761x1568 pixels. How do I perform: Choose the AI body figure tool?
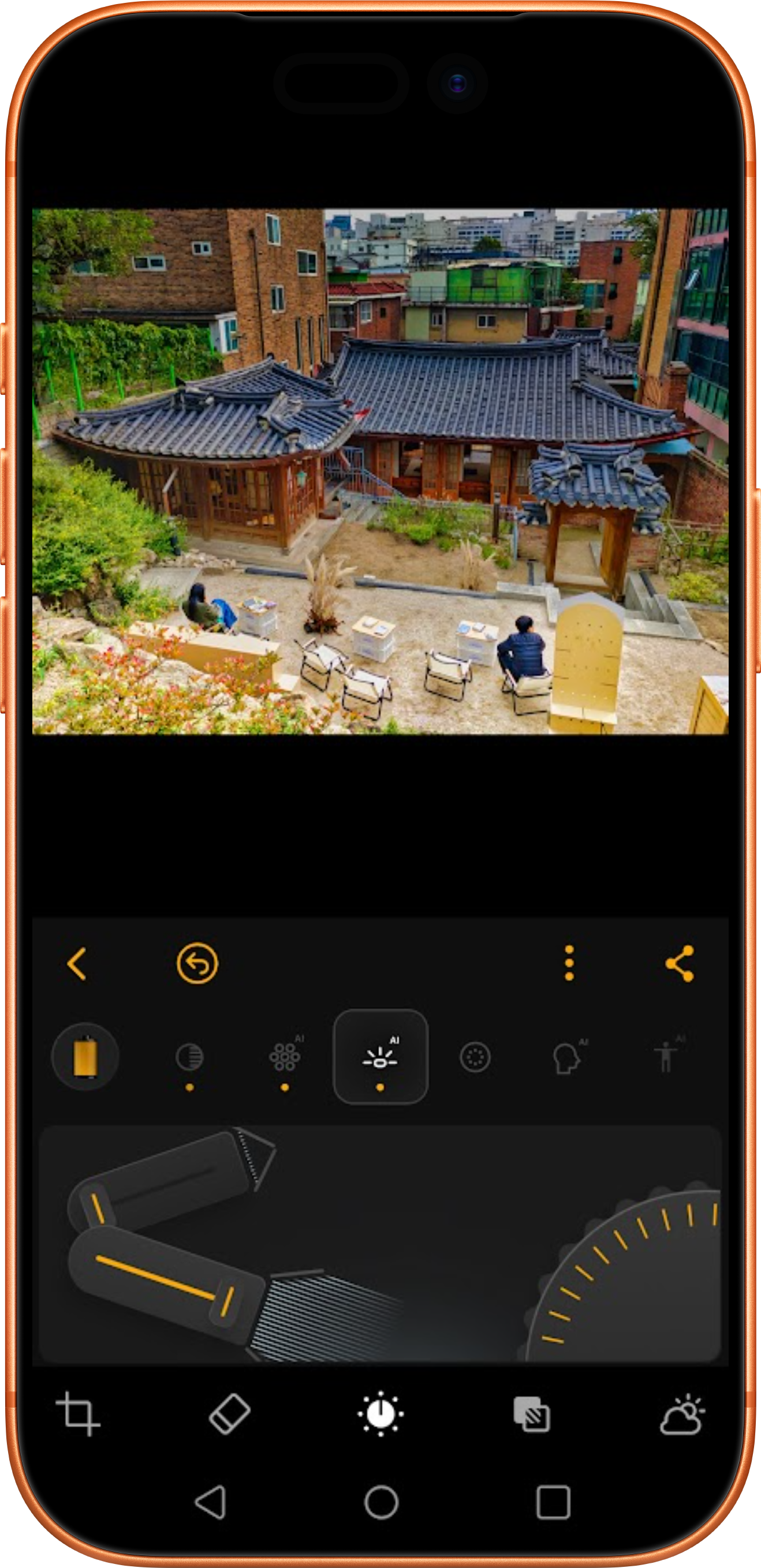[667, 1056]
